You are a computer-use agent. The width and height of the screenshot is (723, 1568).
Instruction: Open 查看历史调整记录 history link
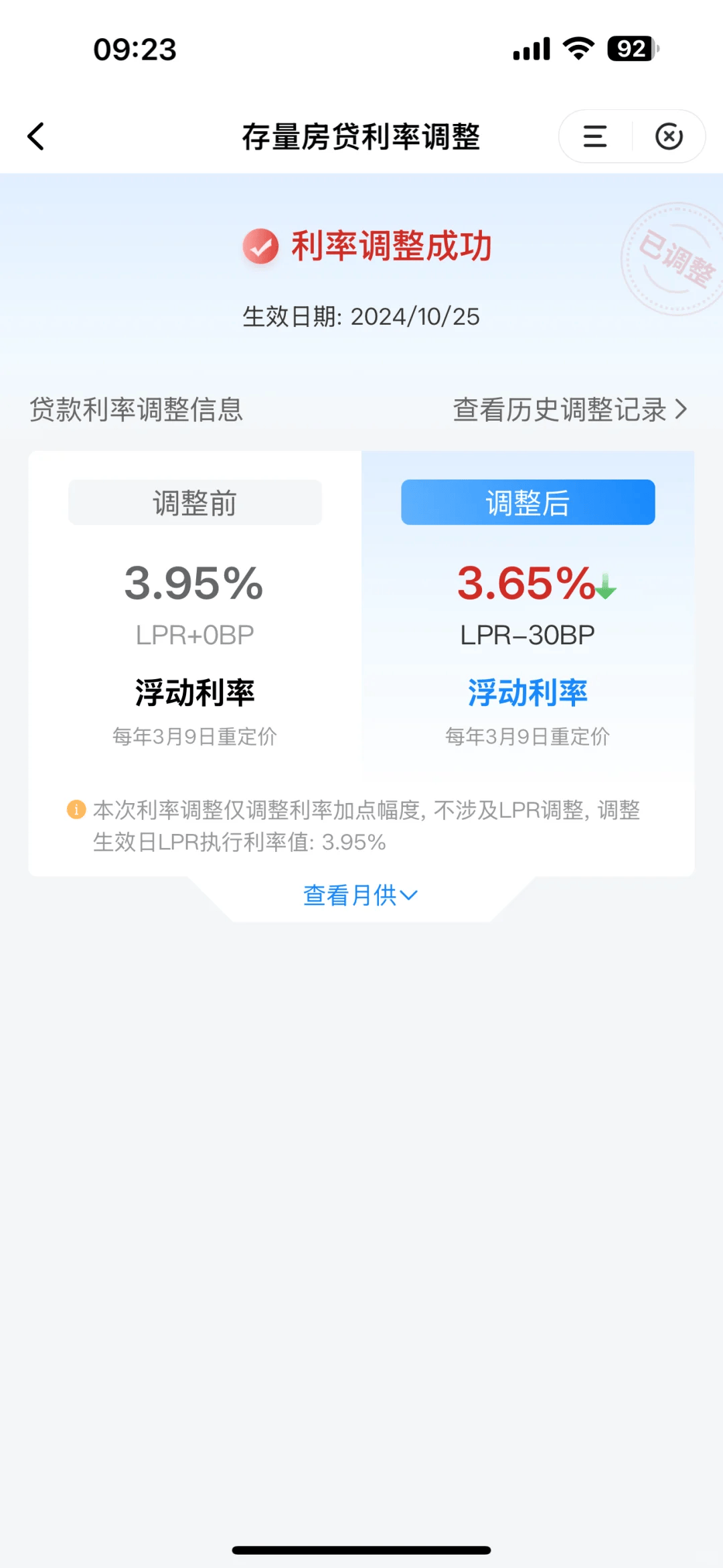570,409
